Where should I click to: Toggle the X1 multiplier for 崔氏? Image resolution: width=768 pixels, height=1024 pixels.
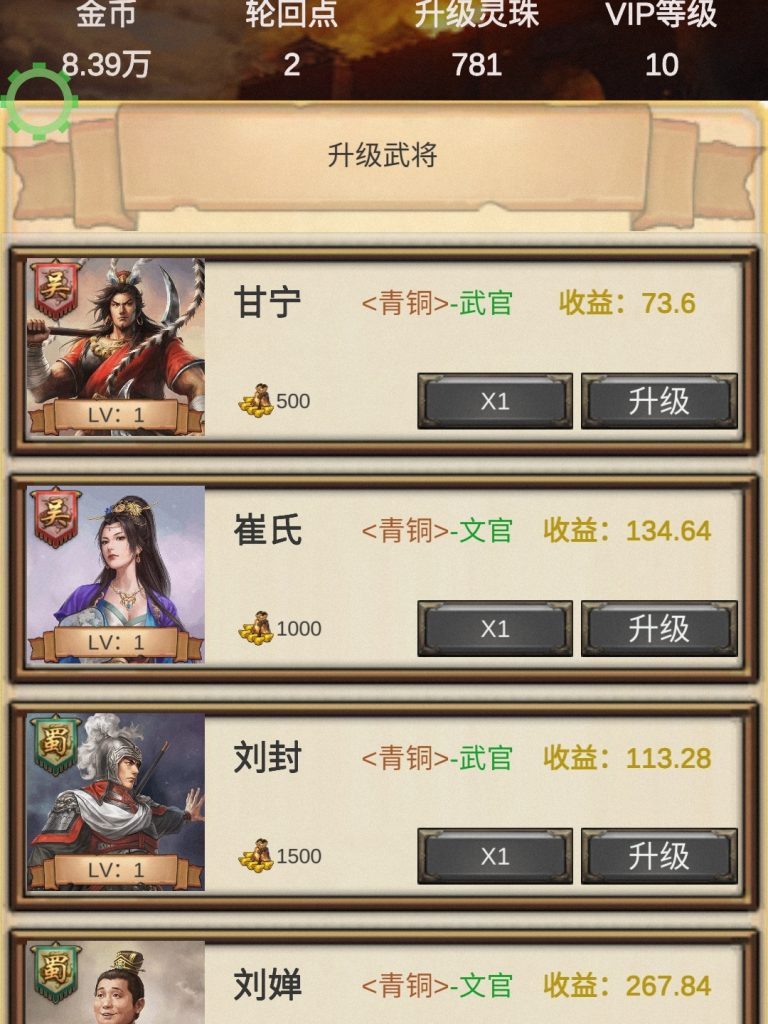point(495,628)
